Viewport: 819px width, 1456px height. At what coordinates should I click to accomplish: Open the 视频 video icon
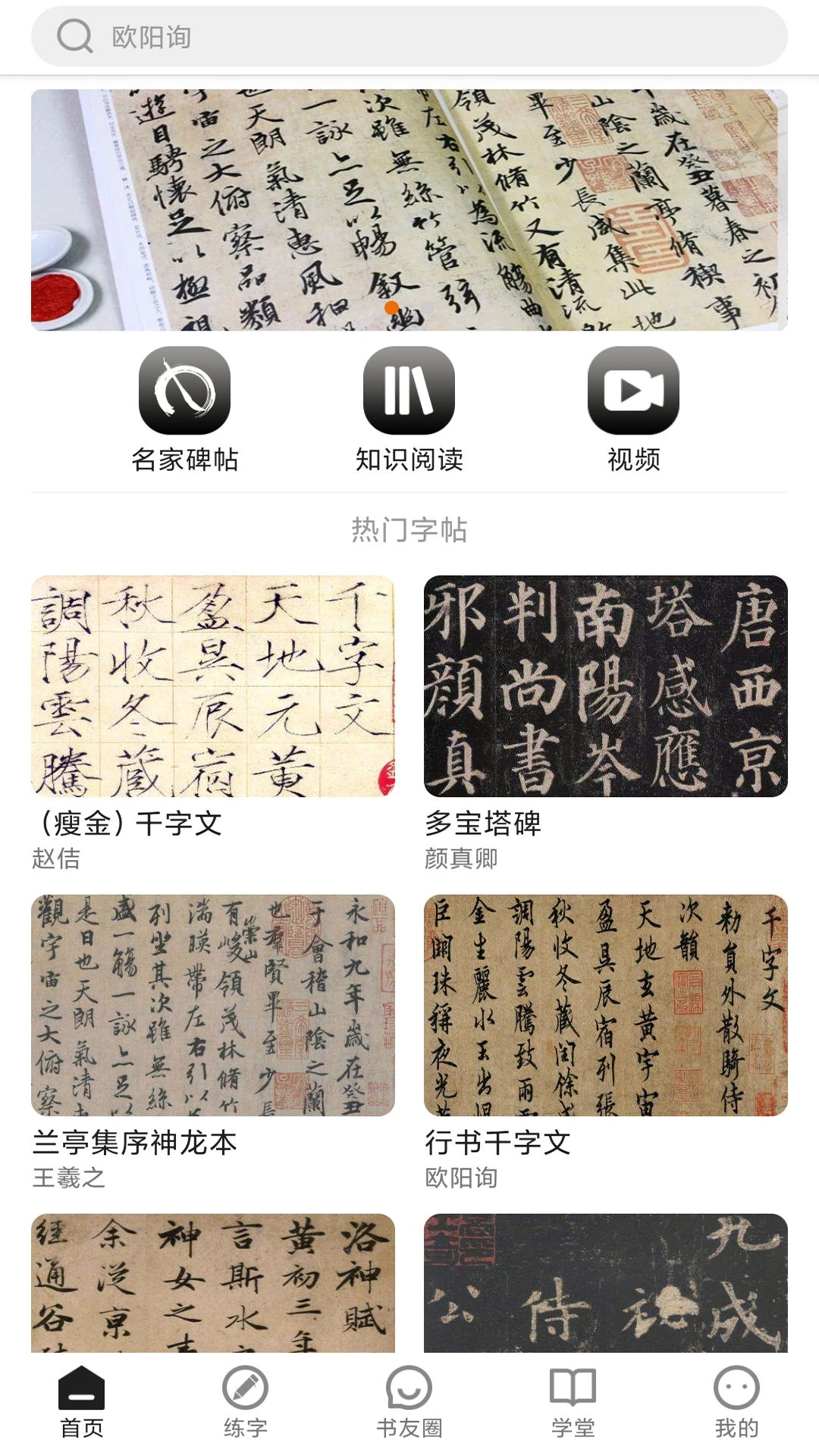(x=635, y=391)
